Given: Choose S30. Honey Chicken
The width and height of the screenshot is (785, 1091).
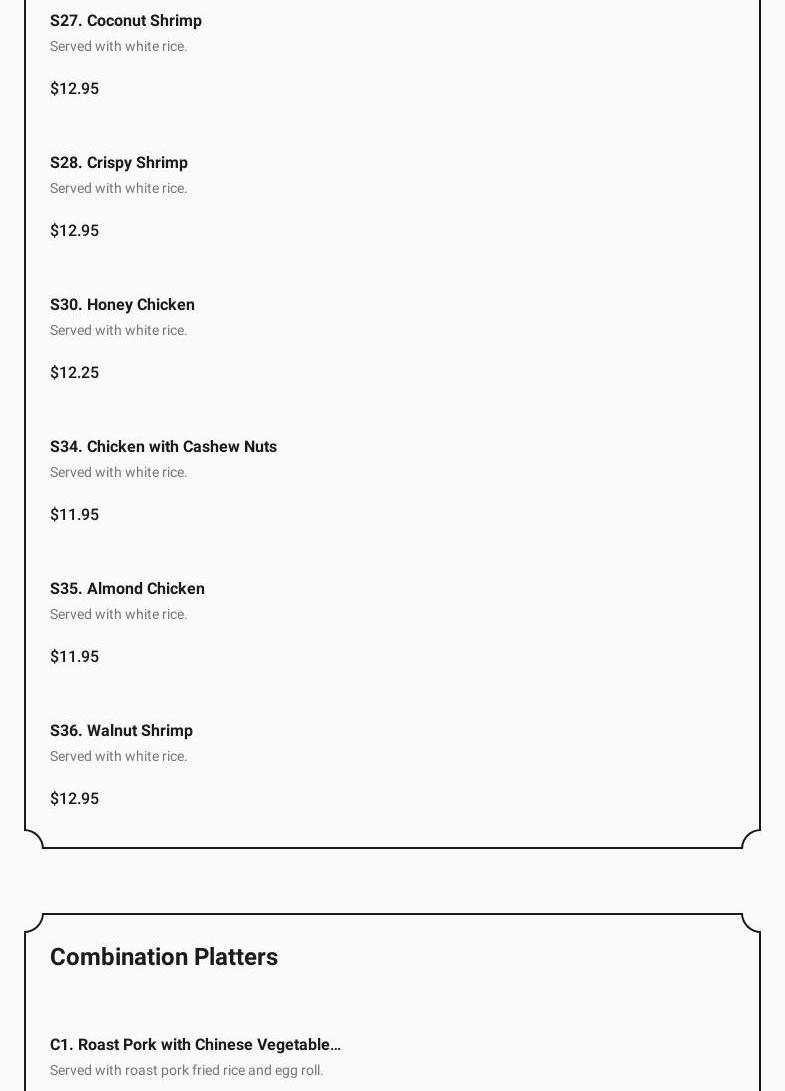Looking at the screenshot, I should click(x=122, y=305).
